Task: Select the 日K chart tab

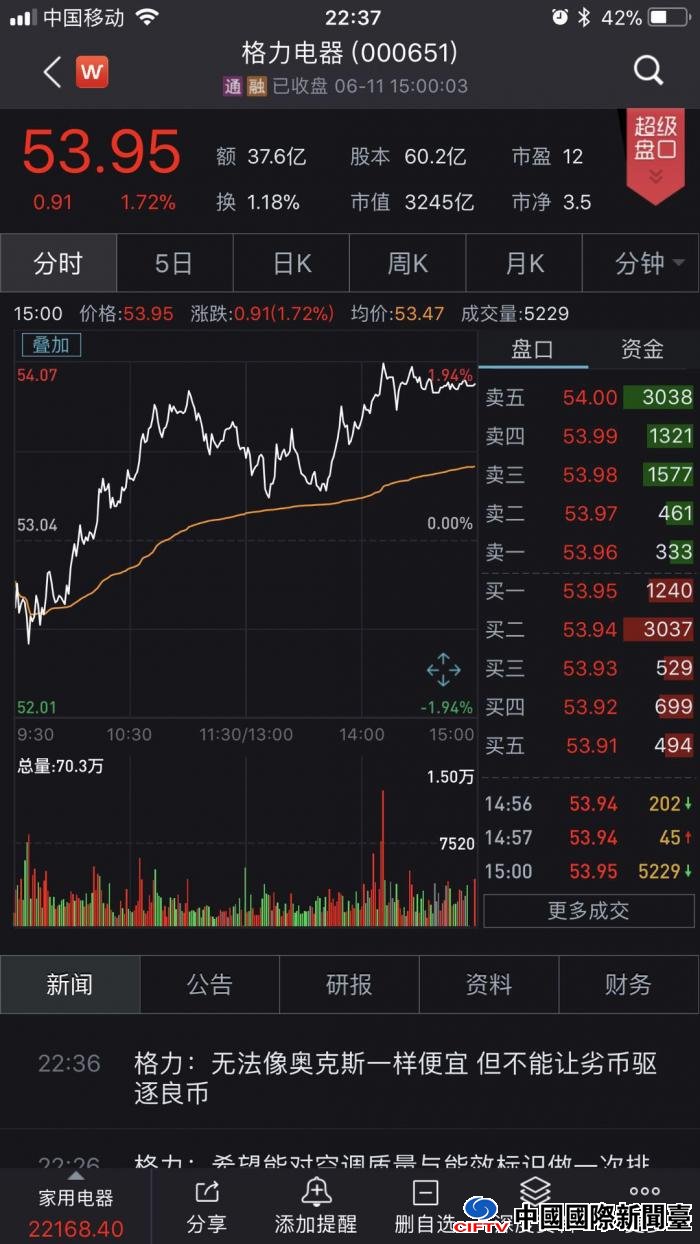Action: click(291, 264)
